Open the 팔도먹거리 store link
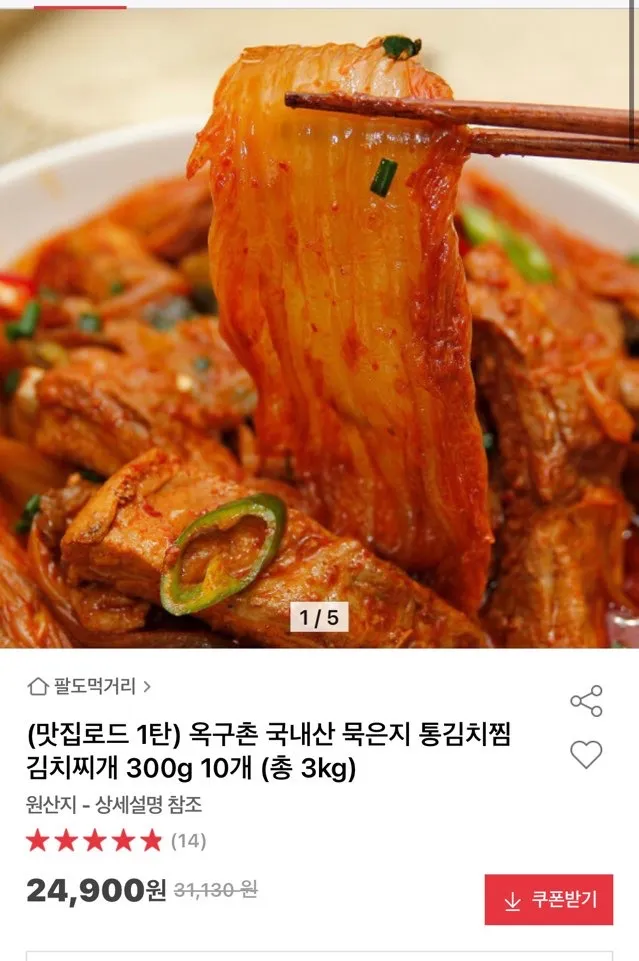 pos(90,687)
